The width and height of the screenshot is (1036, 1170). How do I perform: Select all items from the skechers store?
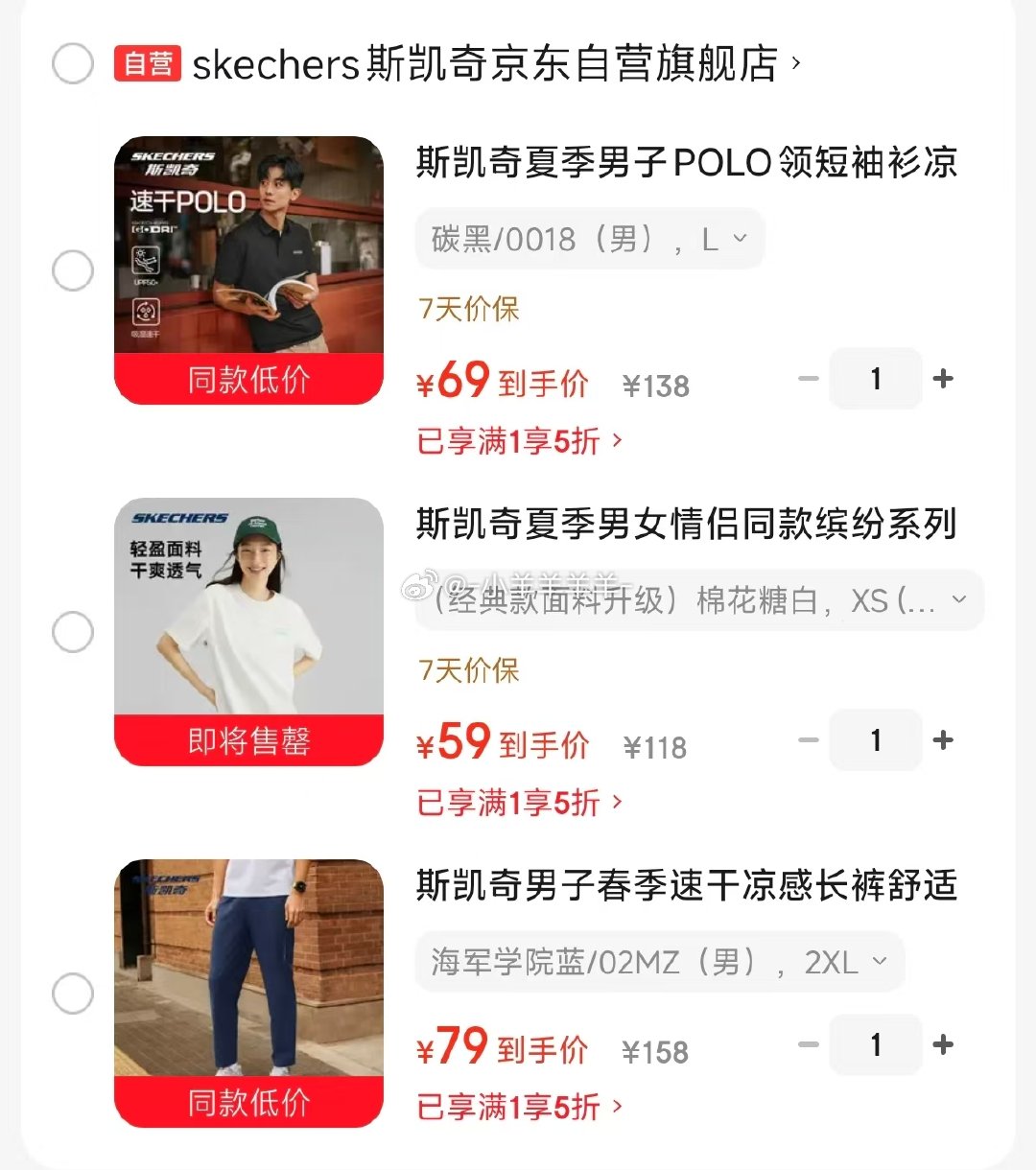(x=73, y=64)
